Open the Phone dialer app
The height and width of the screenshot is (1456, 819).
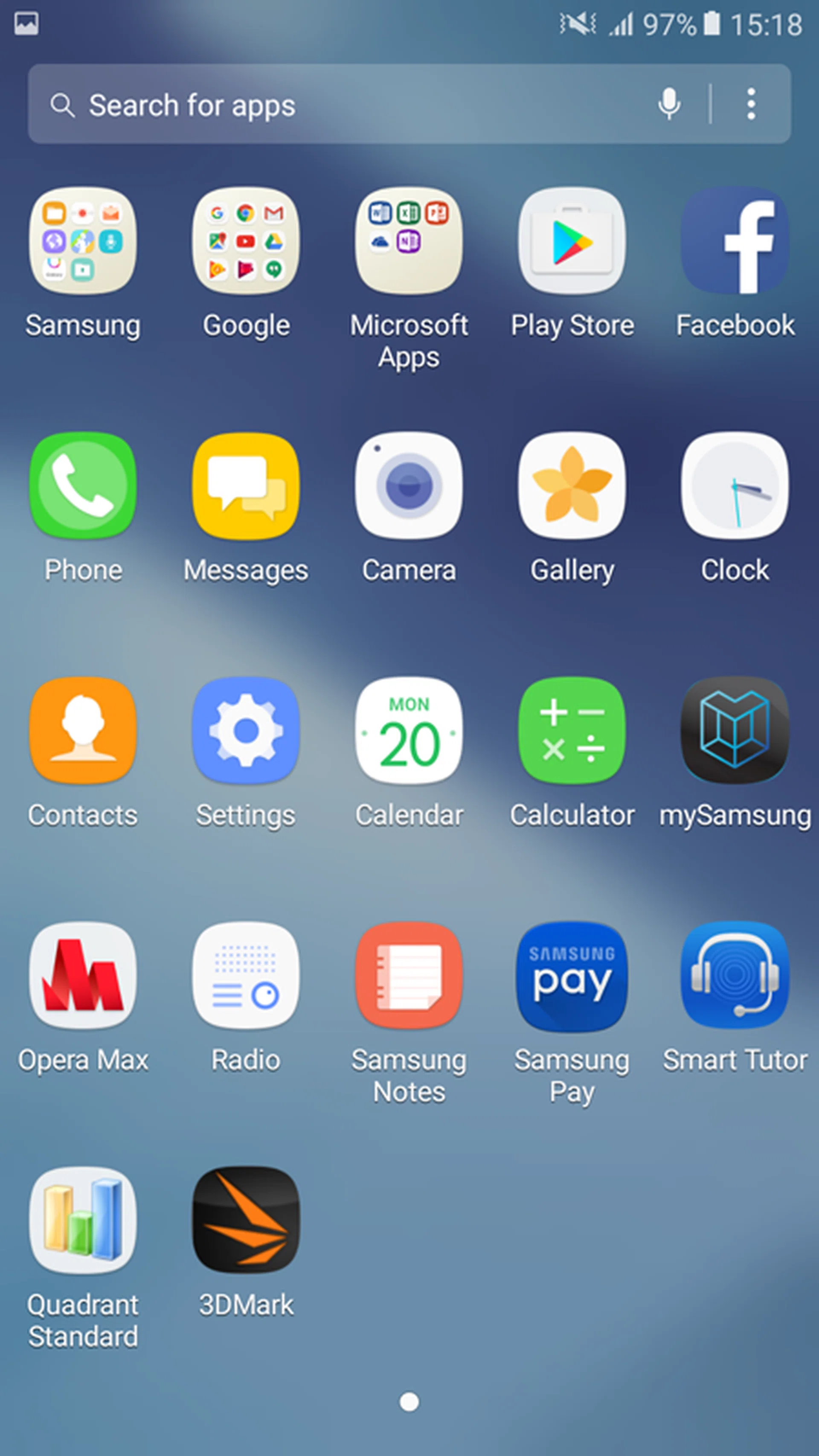coord(82,486)
